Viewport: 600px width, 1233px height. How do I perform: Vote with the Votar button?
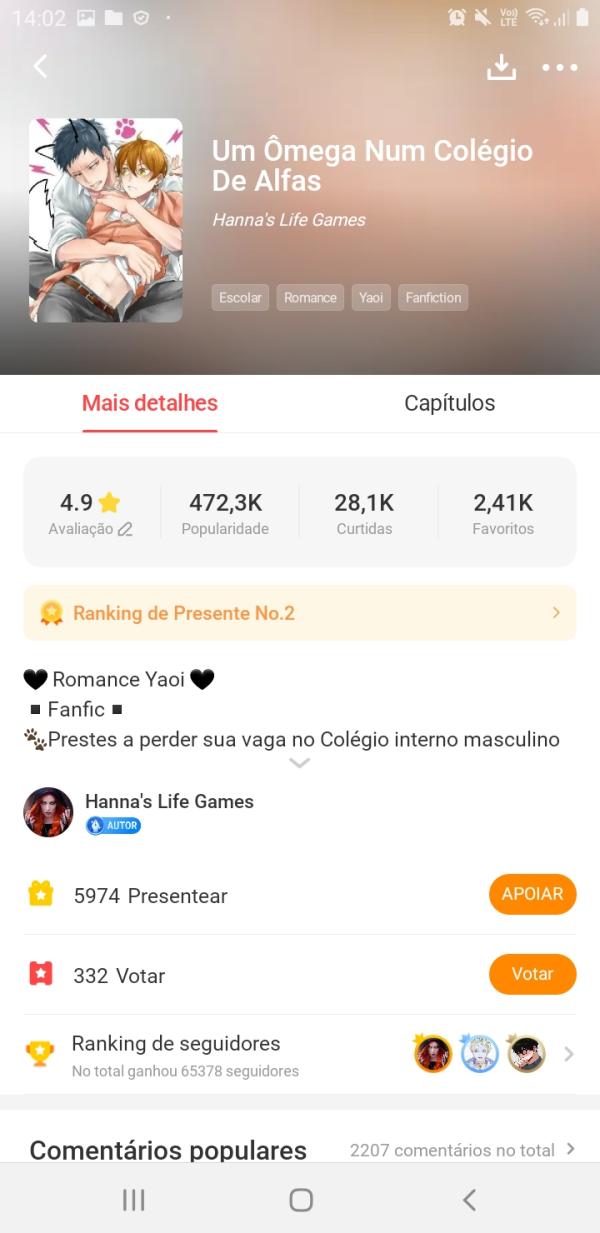532,974
